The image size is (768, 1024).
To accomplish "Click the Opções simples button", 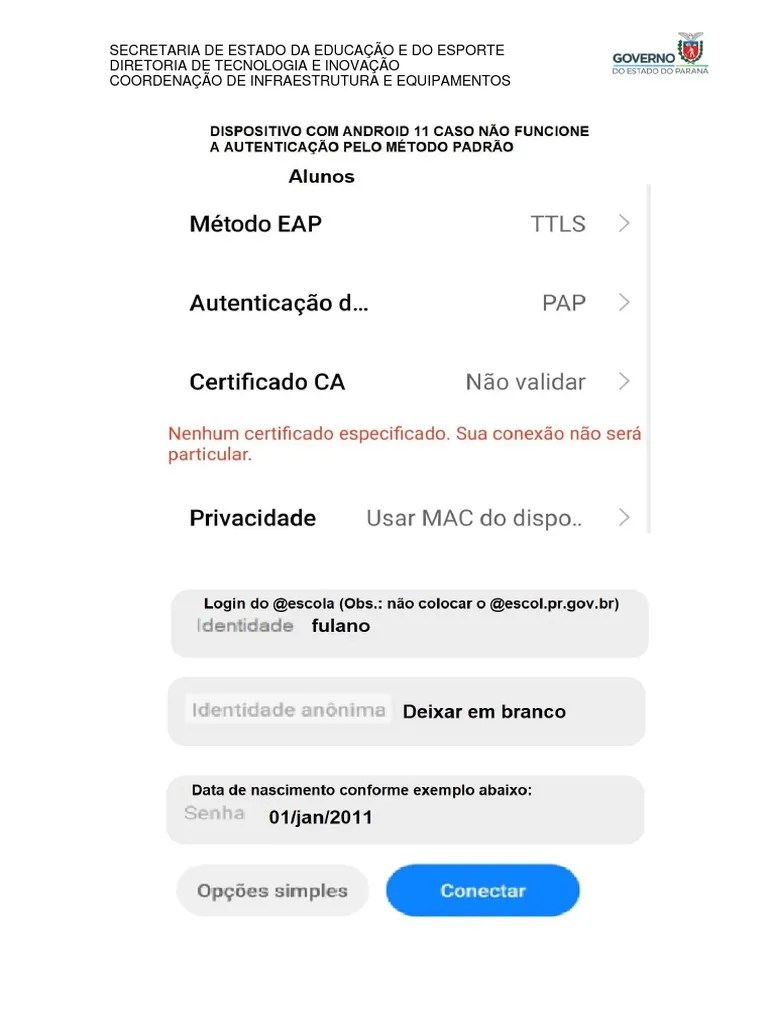I will [272, 890].
